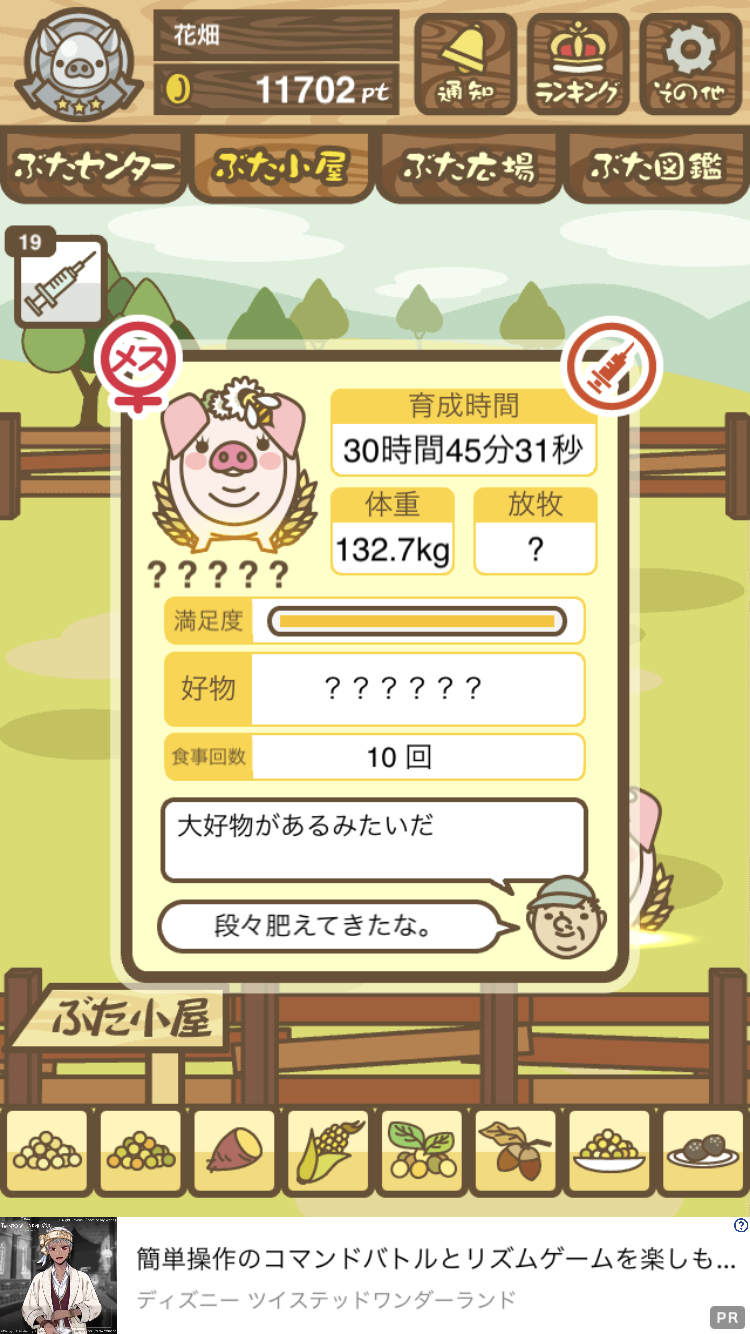The width and height of the screenshot is (750, 1334).
Task: Feed the sweet potato to the pig
Action: tap(235, 1152)
